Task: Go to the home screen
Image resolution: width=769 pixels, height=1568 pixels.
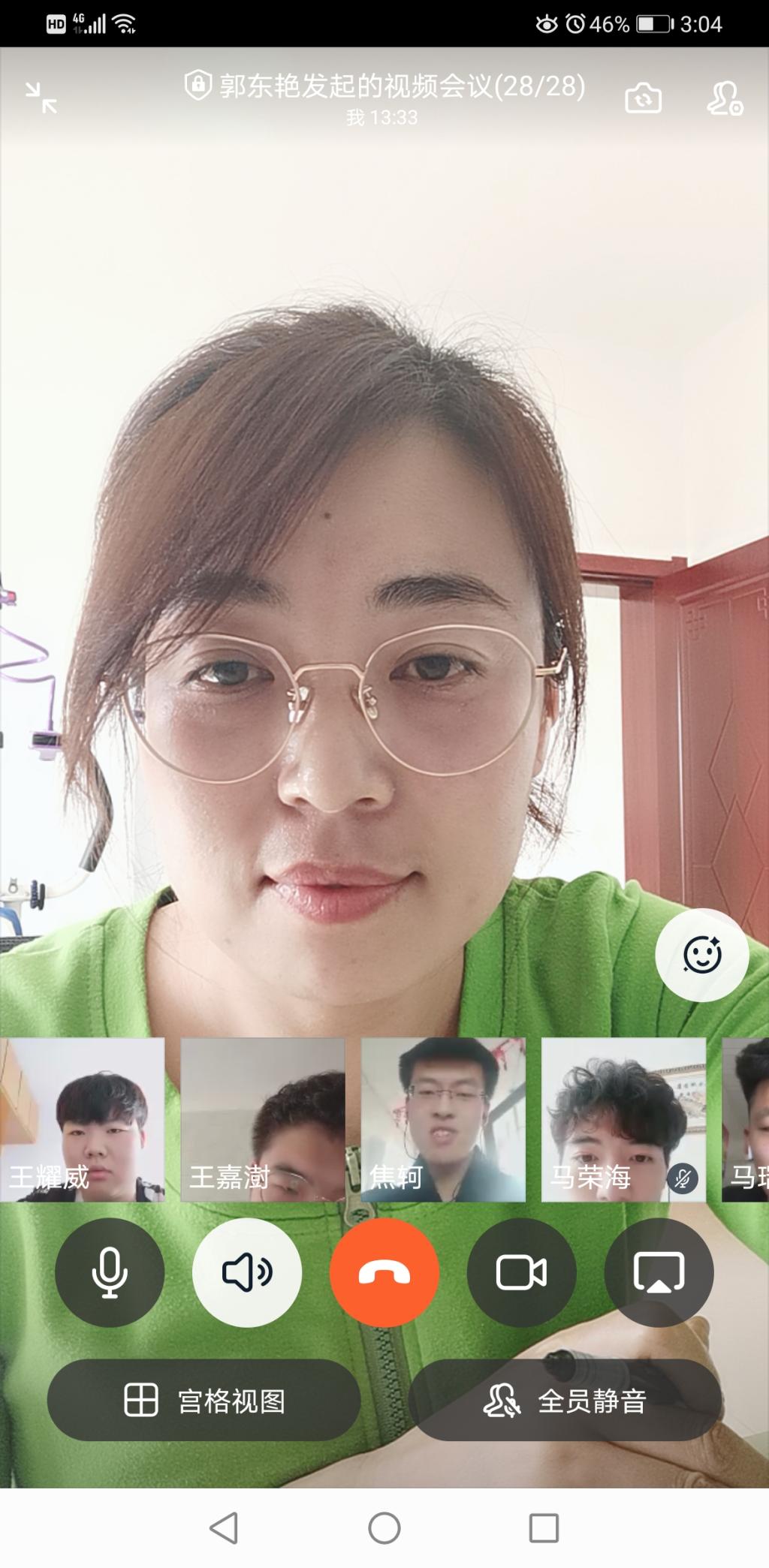Action: 384,1527
